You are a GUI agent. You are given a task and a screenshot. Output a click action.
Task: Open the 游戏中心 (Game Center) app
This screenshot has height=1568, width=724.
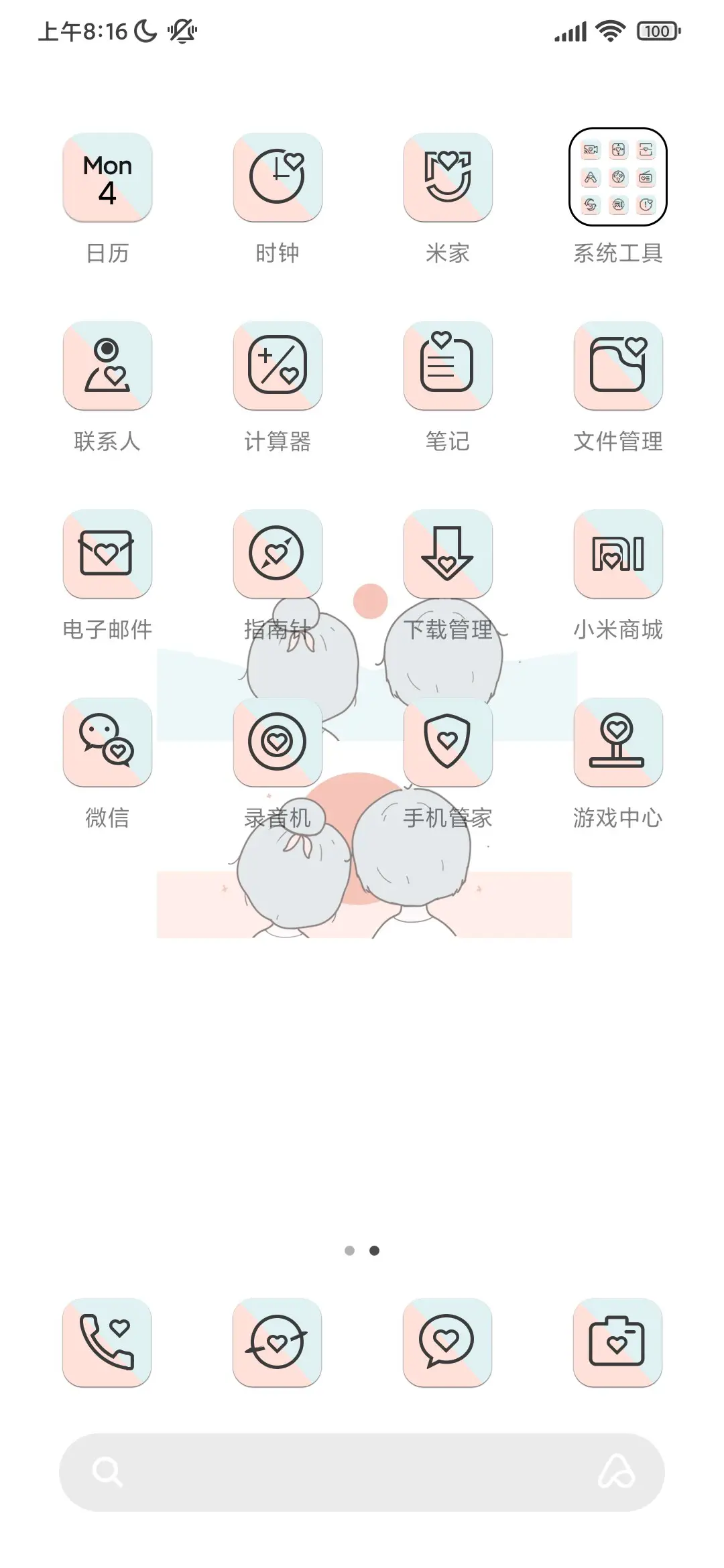click(617, 742)
